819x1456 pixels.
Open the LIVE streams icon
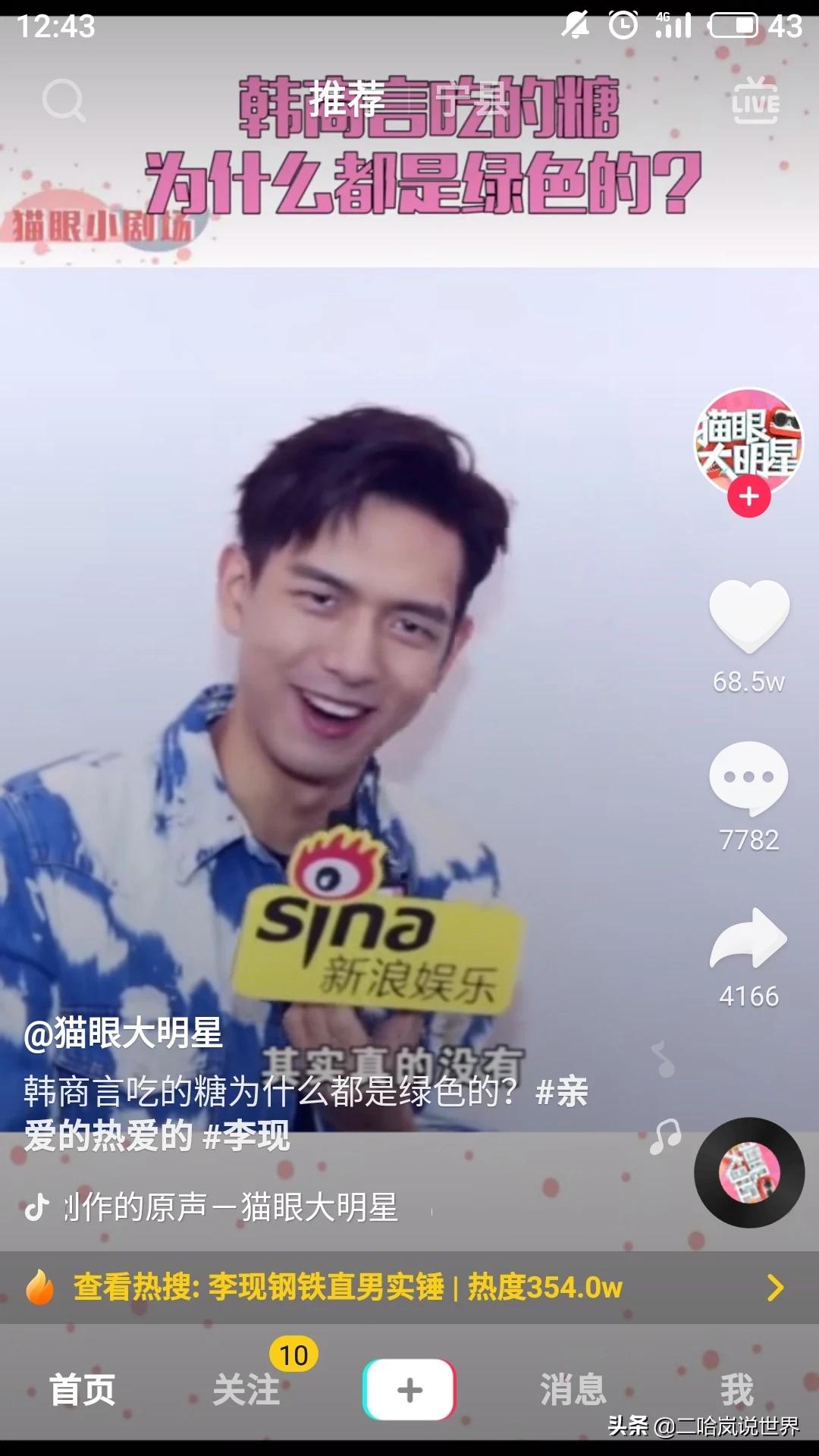[x=755, y=100]
